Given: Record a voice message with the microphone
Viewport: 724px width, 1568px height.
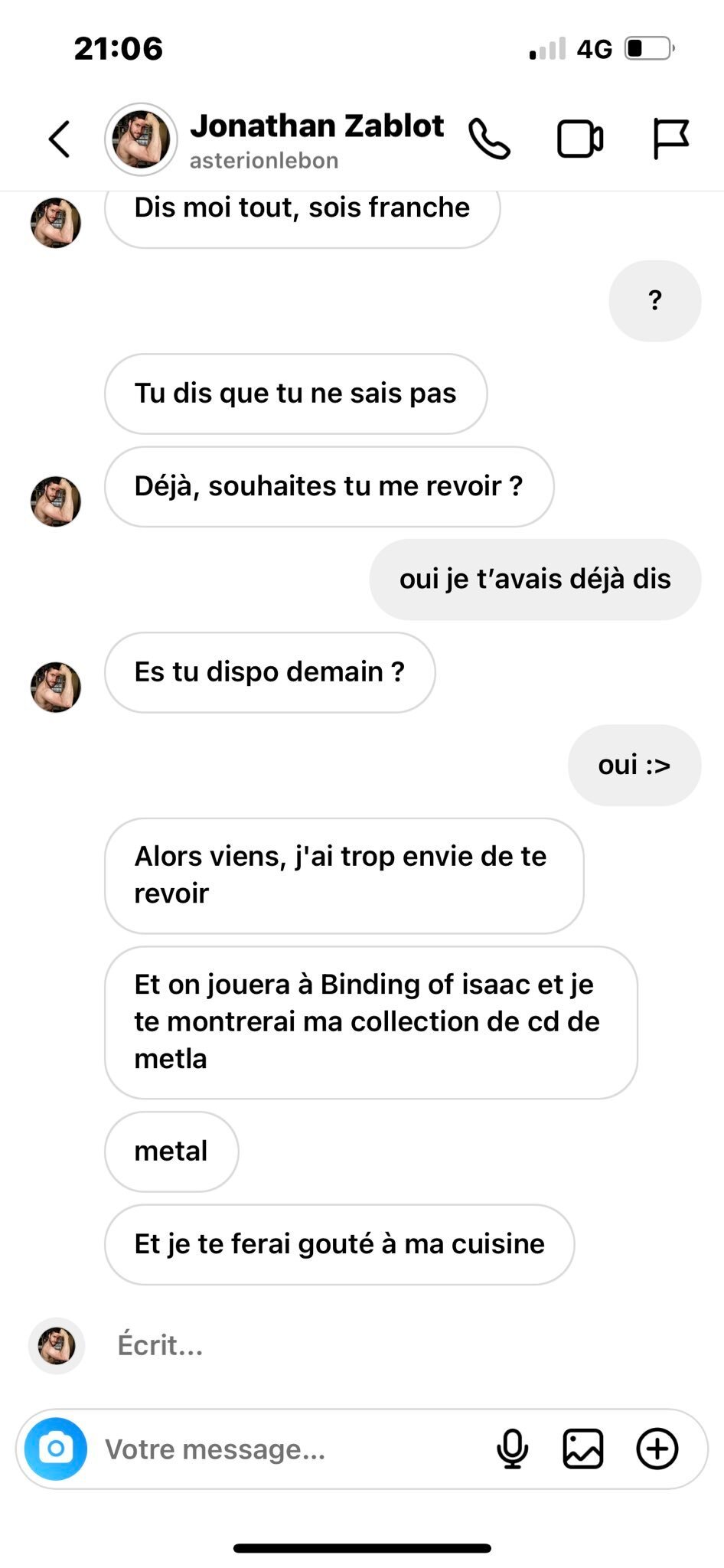Looking at the screenshot, I should click(512, 1449).
